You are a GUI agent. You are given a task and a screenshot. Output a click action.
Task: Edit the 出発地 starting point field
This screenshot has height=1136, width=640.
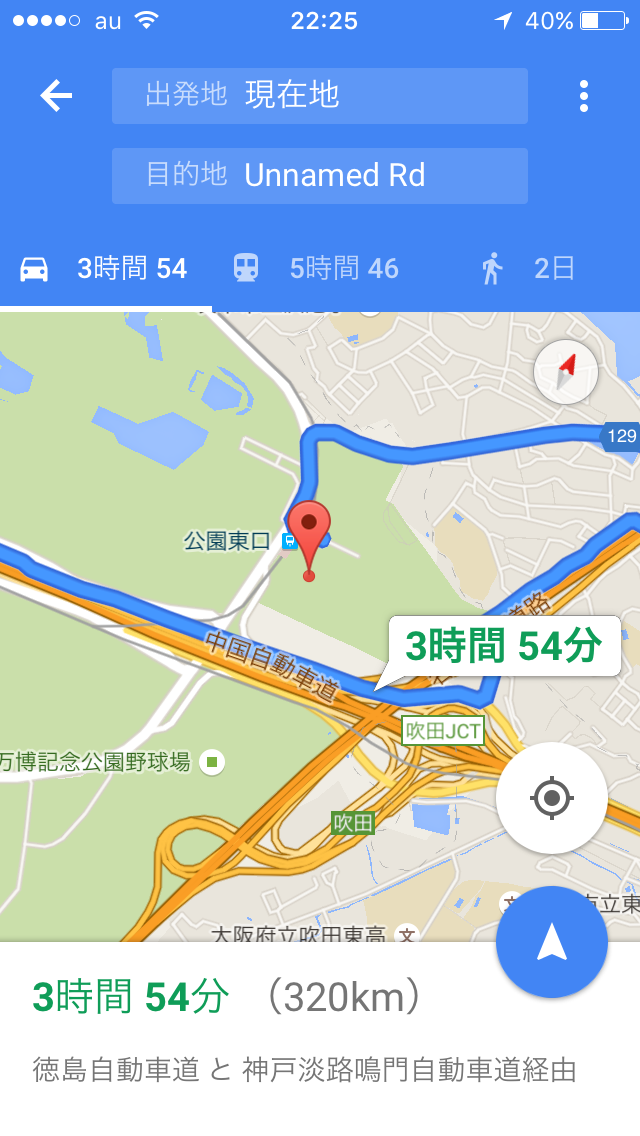319,96
